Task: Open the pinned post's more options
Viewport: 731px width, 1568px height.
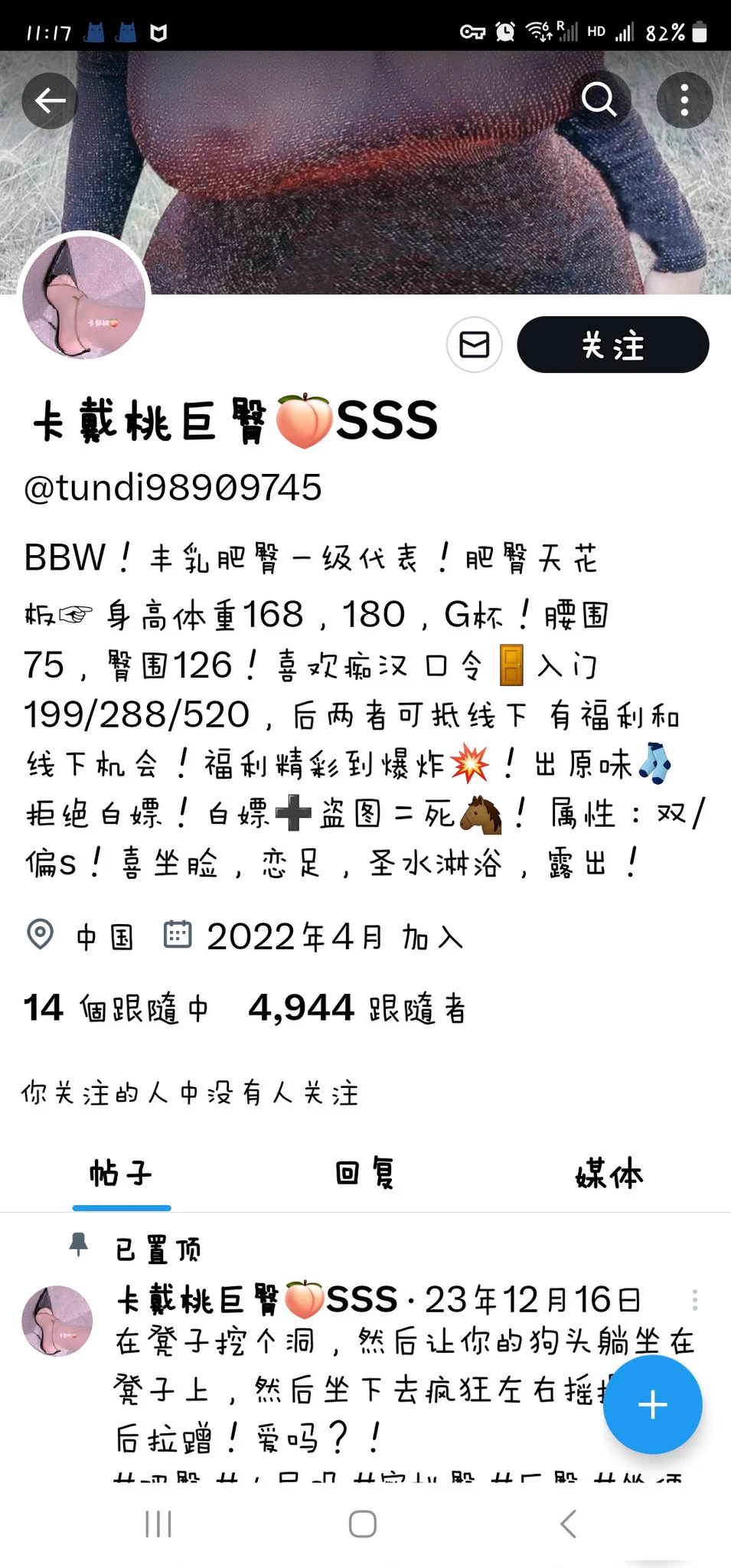Action: (x=694, y=1299)
